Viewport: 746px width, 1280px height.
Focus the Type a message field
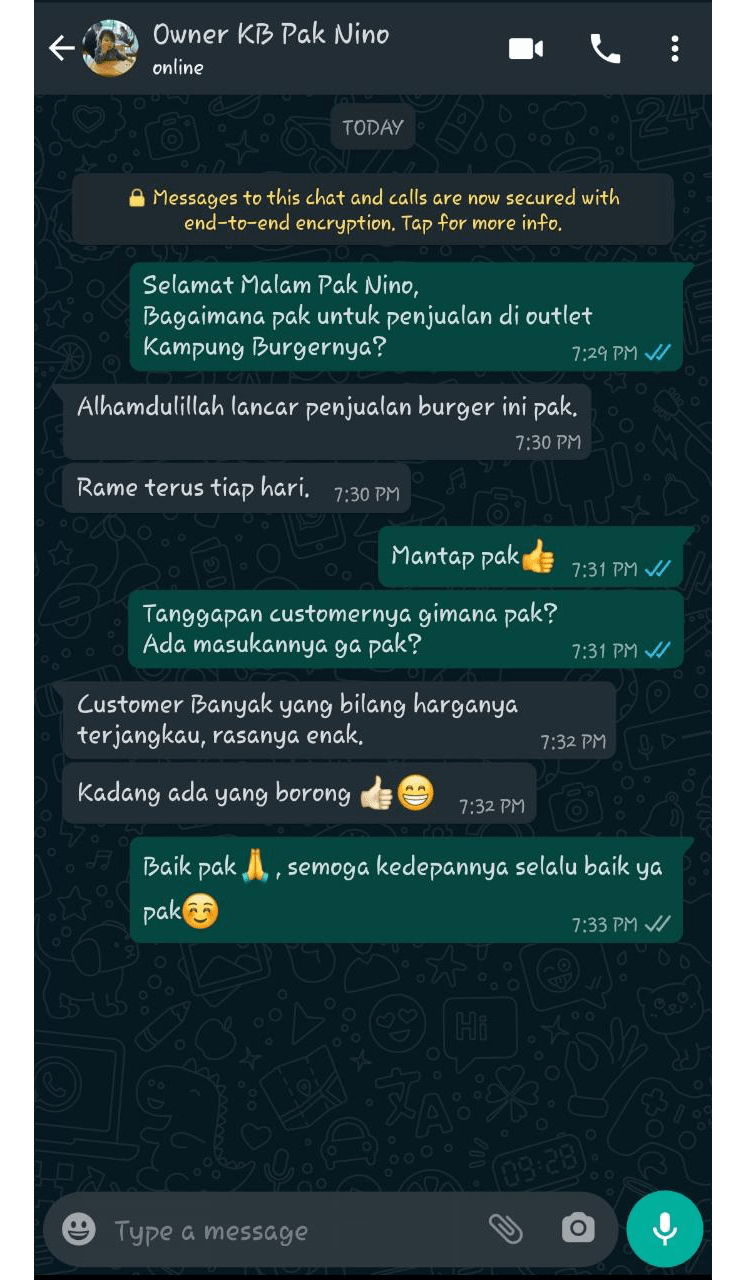(x=280, y=1231)
